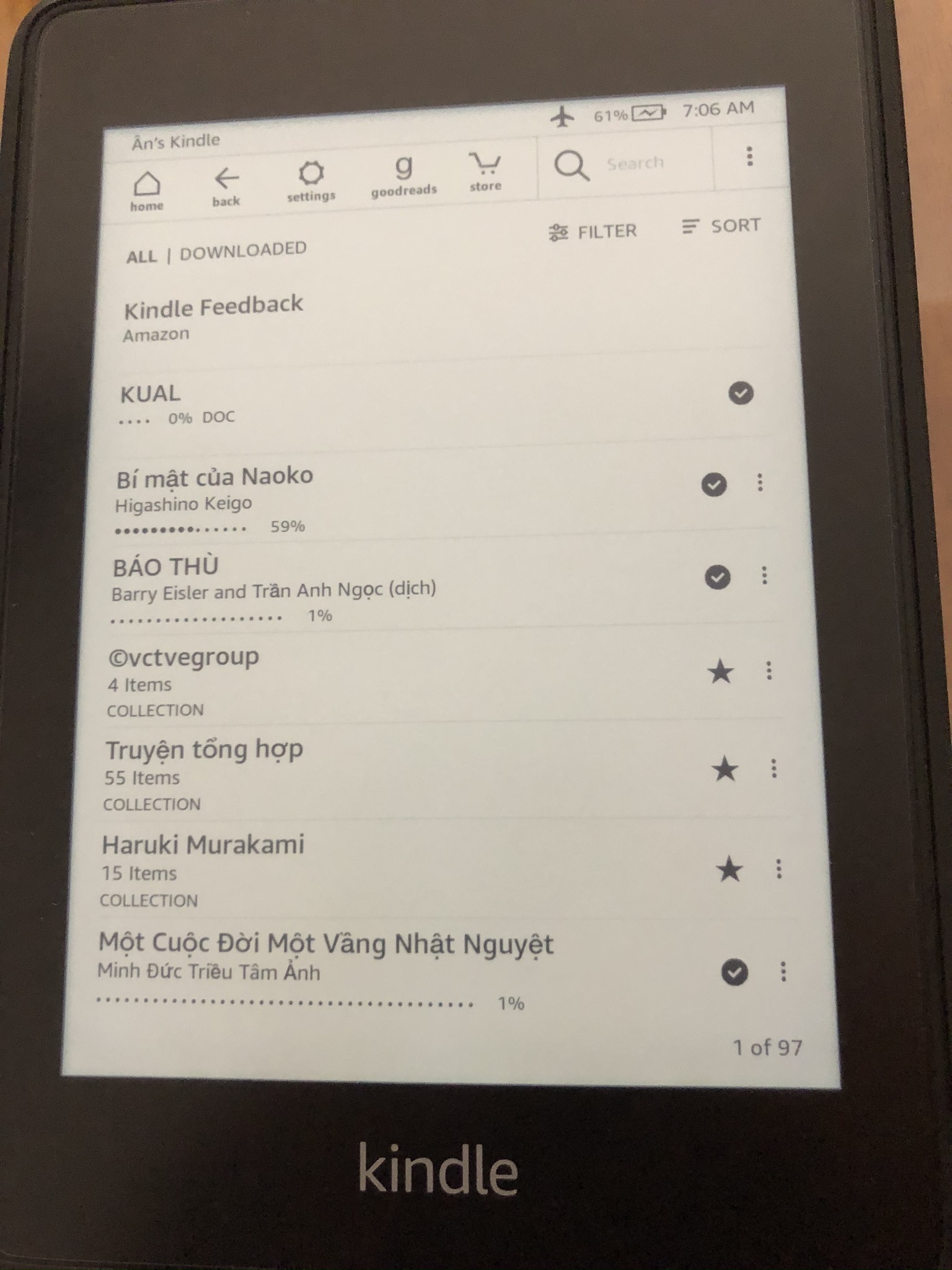Open the BÁO THÙ book
This screenshot has height=1270, width=952.
(x=166, y=567)
